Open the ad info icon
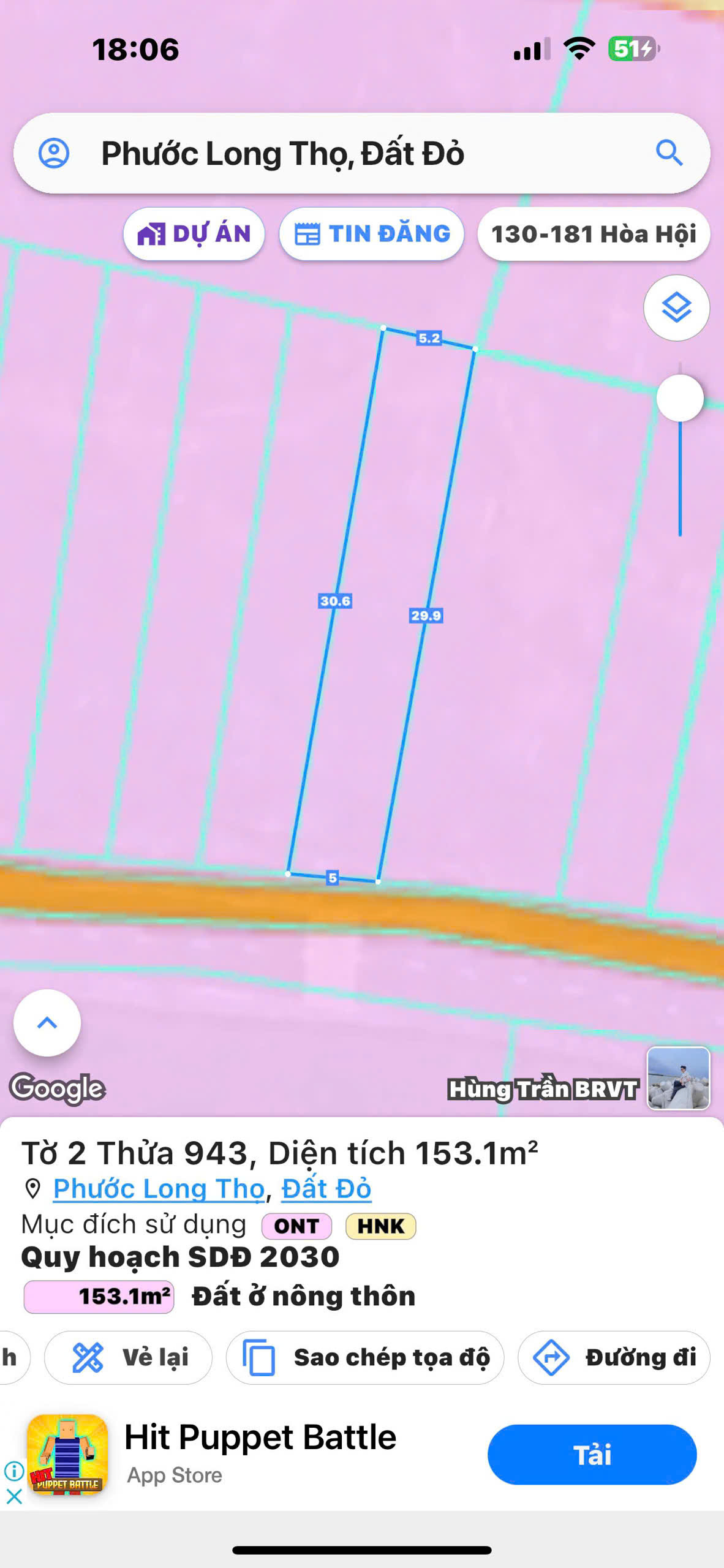The height and width of the screenshot is (1568, 724). point(14,1470)
